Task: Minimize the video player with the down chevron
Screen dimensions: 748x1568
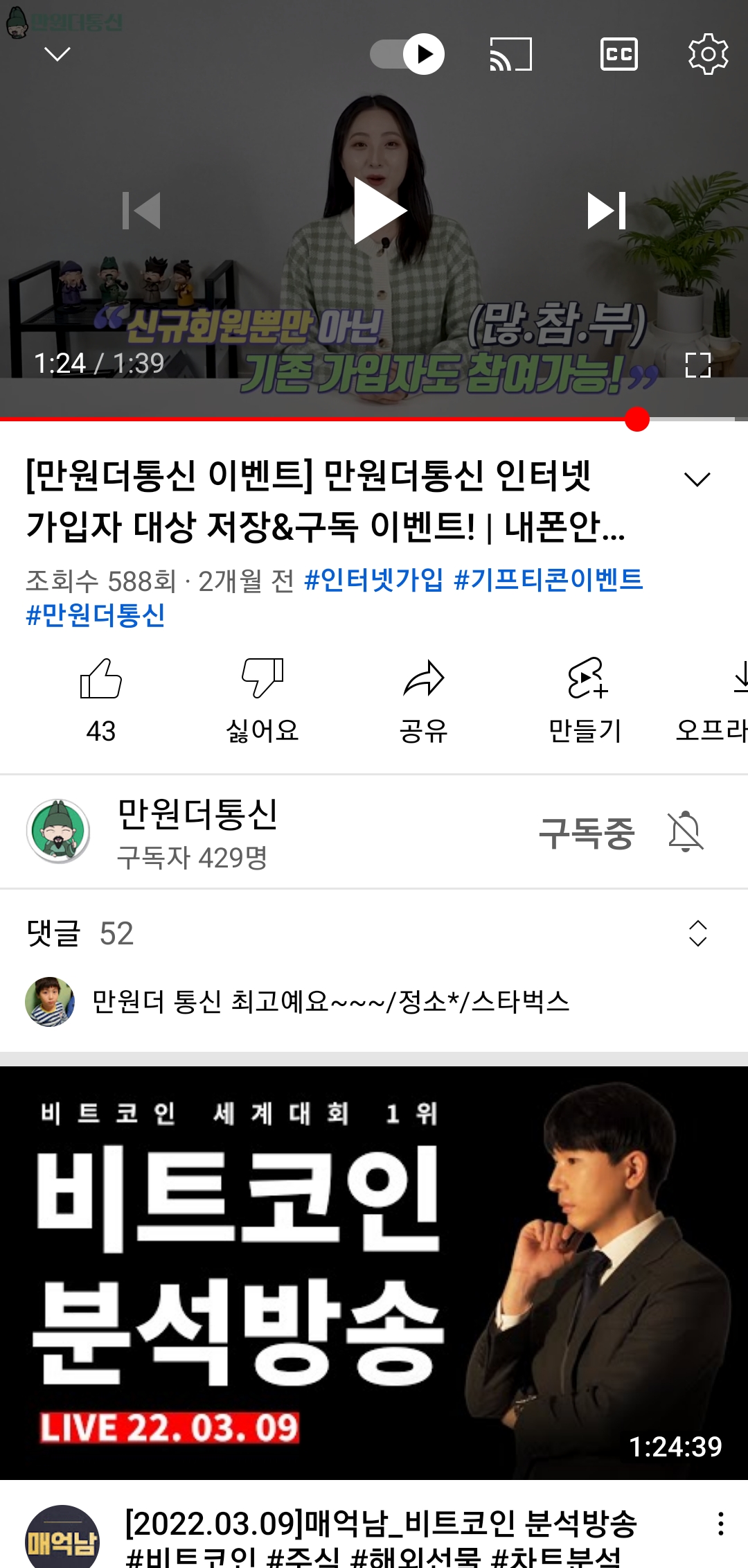Action: 57,54
